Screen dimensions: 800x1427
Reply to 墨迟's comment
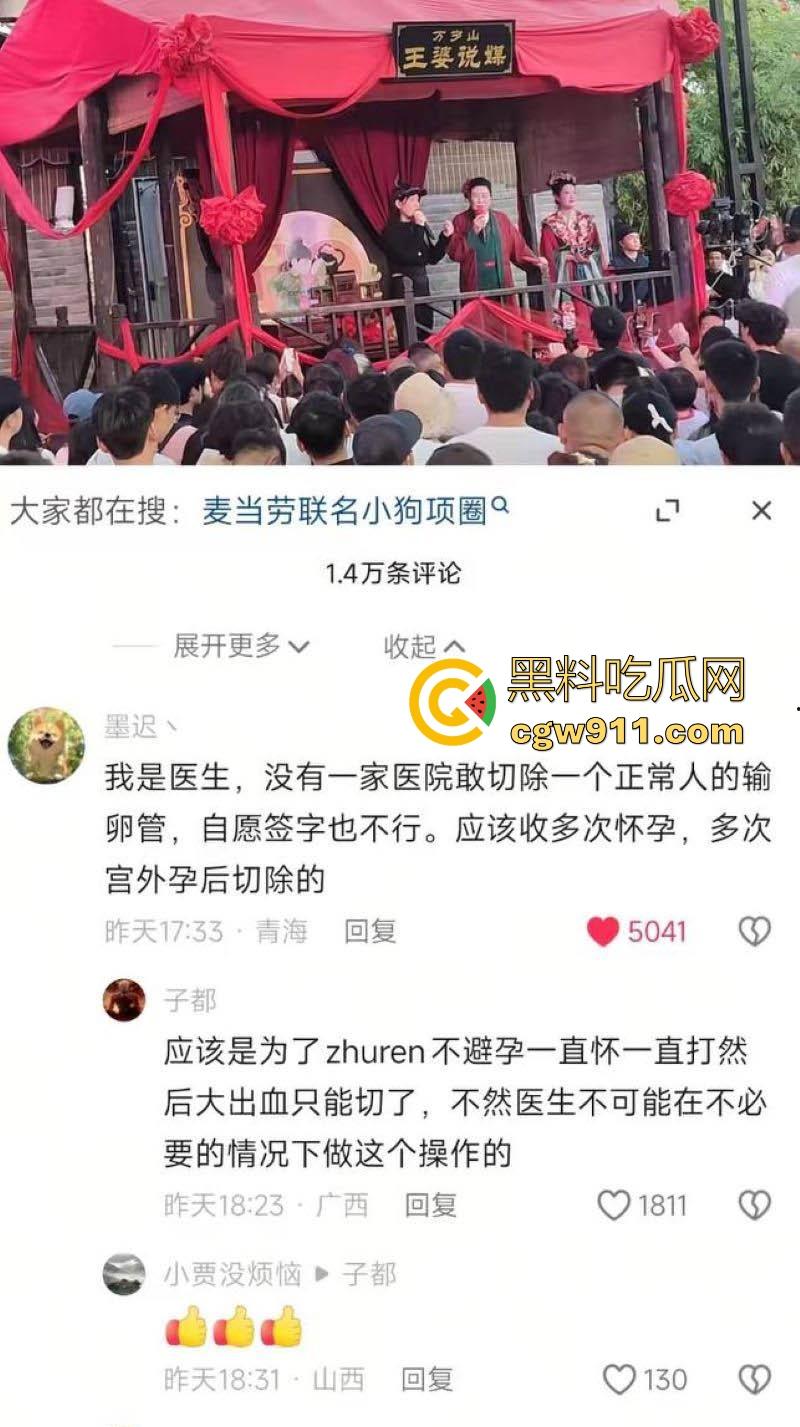pos(370,932)
